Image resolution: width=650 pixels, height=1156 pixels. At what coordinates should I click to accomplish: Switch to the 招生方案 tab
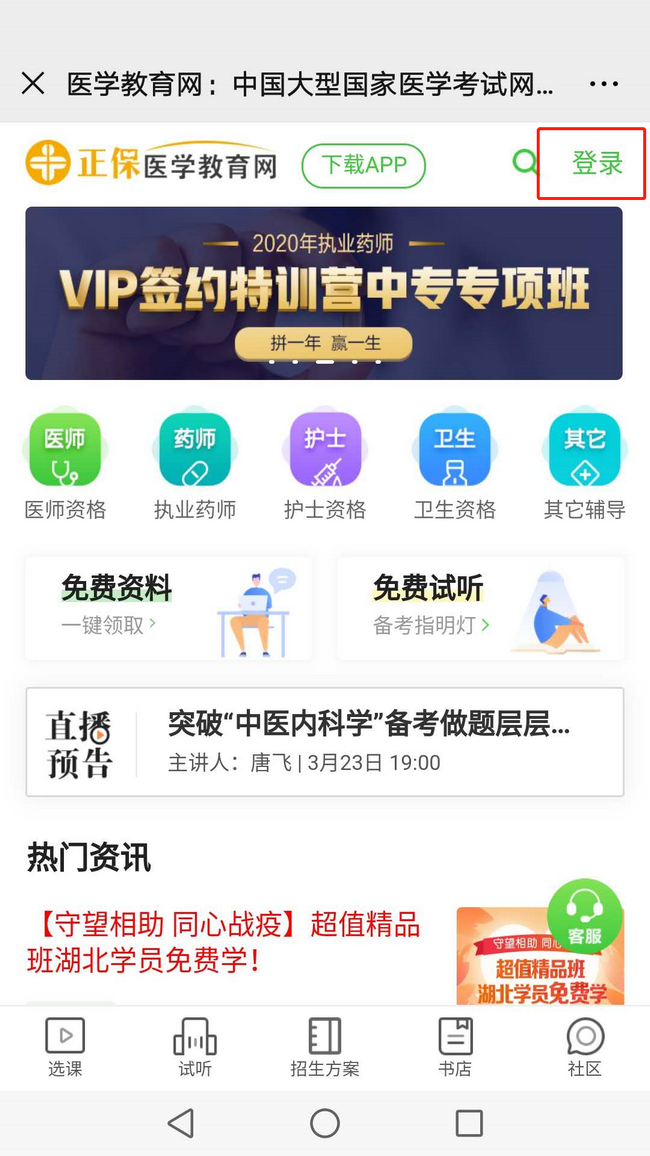(325, 1047)
